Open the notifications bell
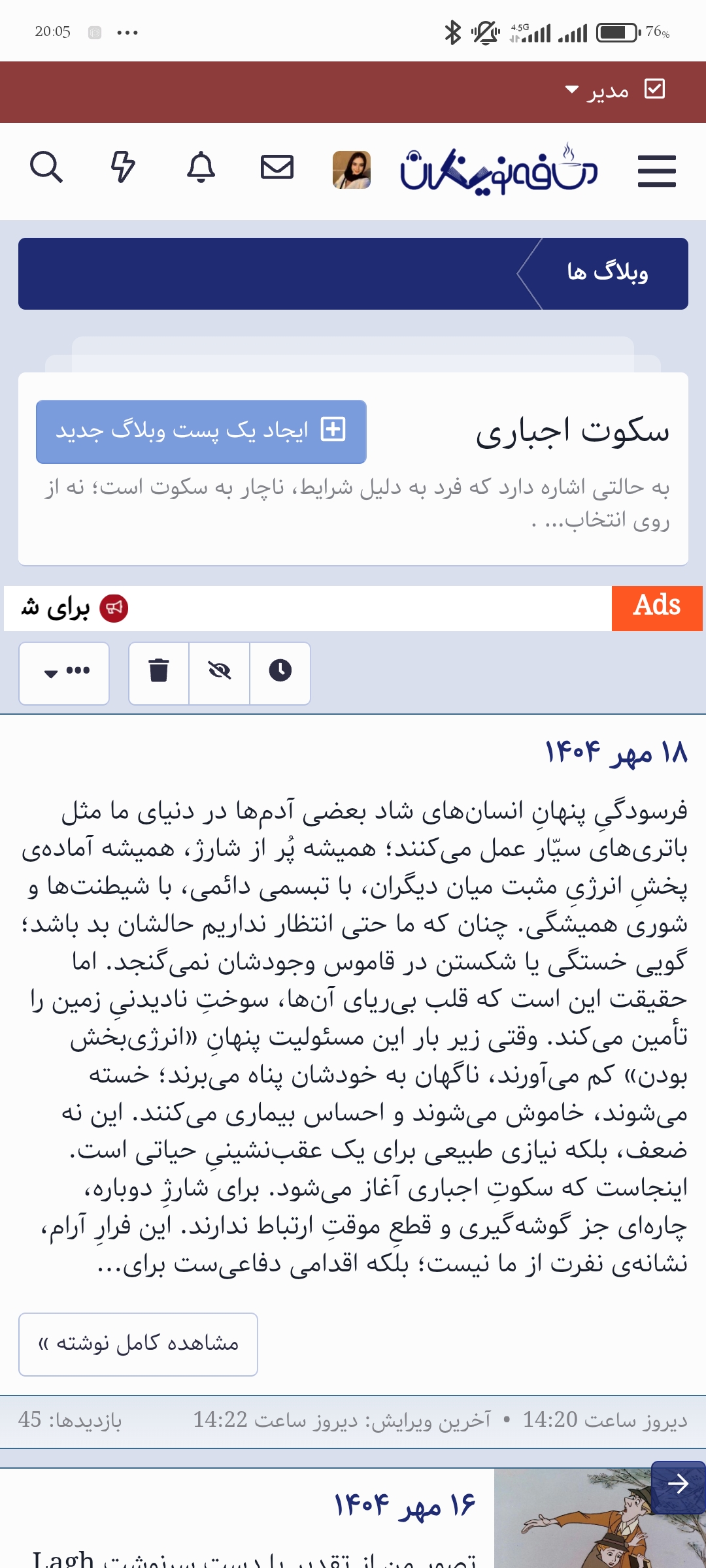This screenshot has width=706, height=1568. pos(201,168)
